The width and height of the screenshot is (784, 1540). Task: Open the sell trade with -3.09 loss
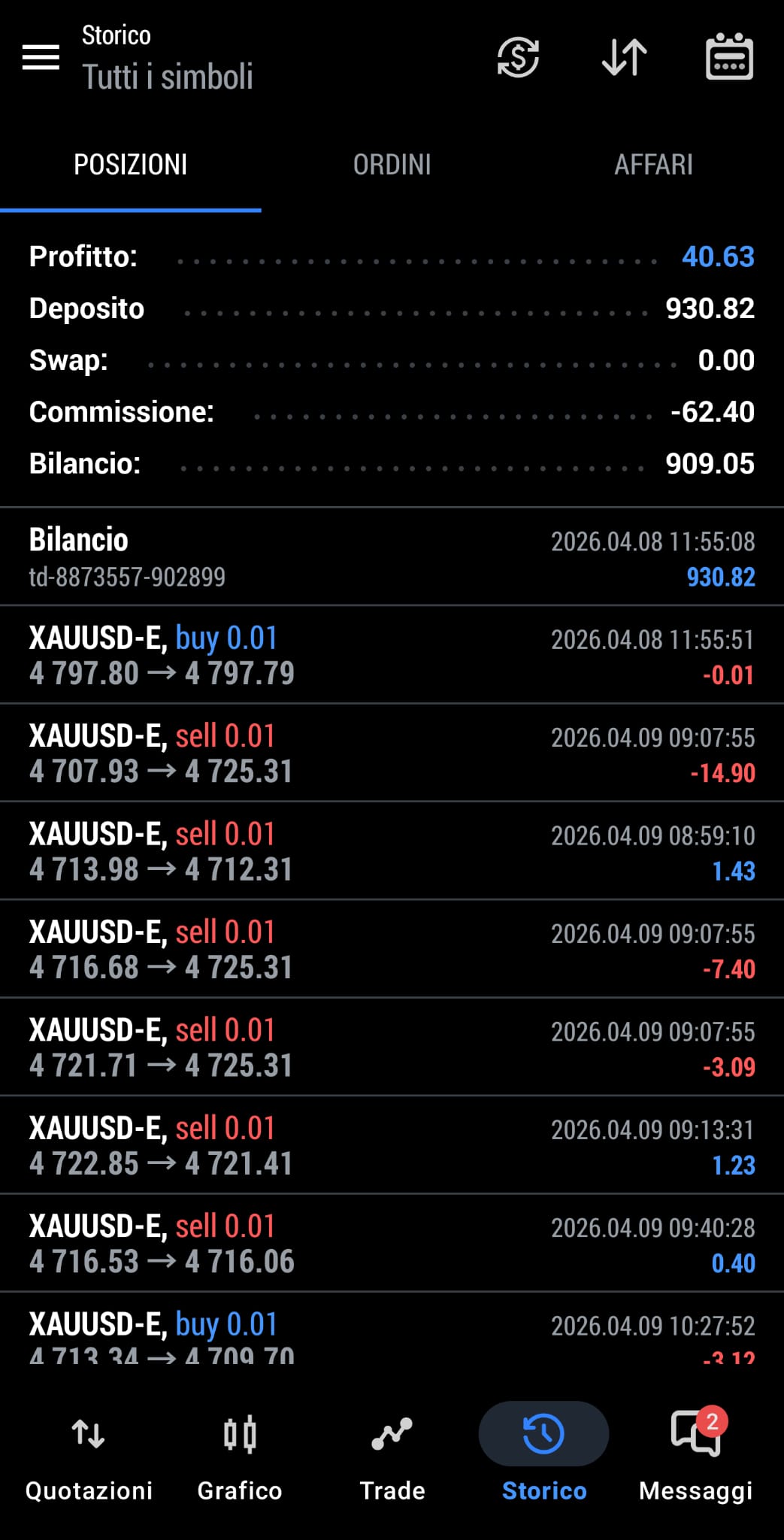pos(392,1047)
